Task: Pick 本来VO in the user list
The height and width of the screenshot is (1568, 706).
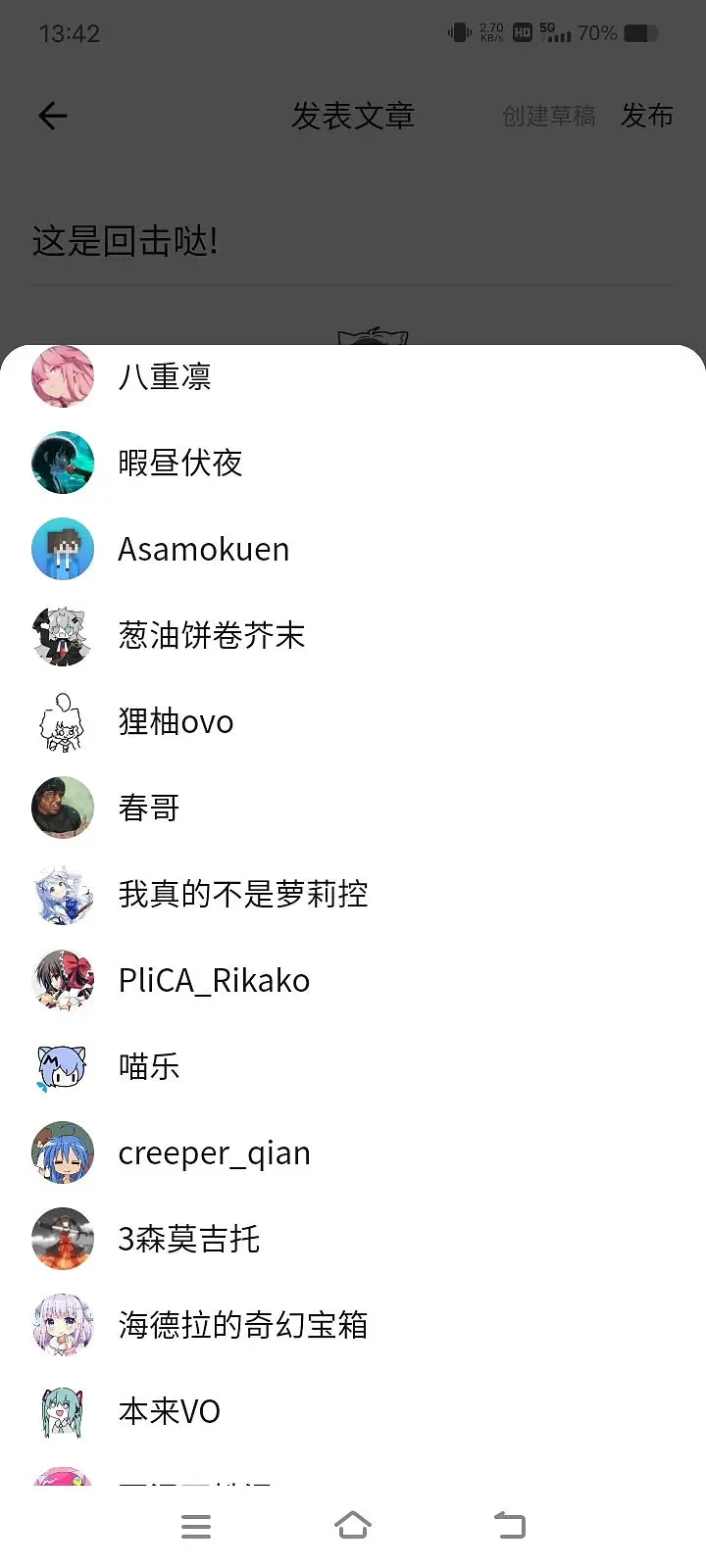Action: coord(169,1411)
